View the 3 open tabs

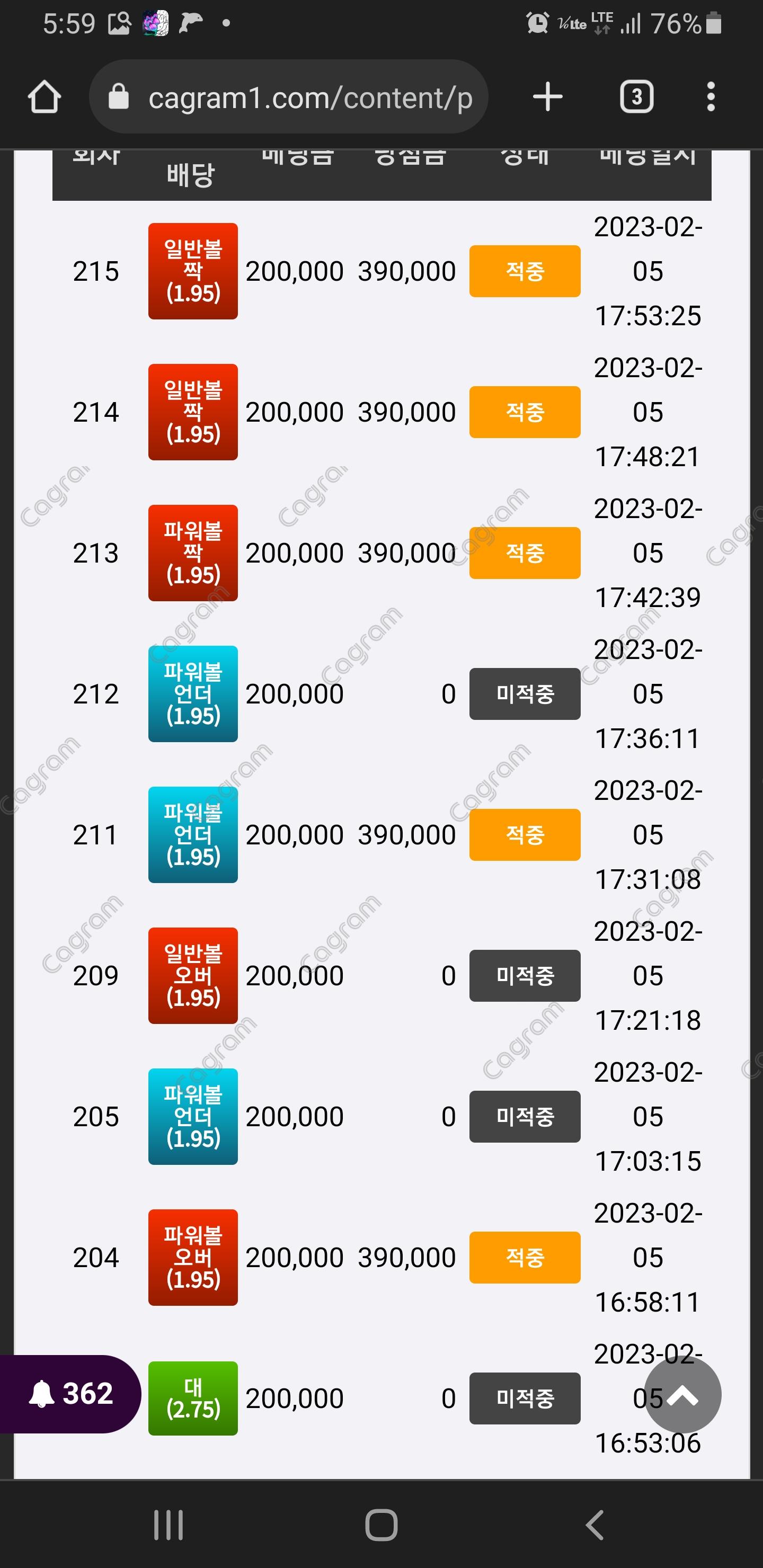(636, 97)
